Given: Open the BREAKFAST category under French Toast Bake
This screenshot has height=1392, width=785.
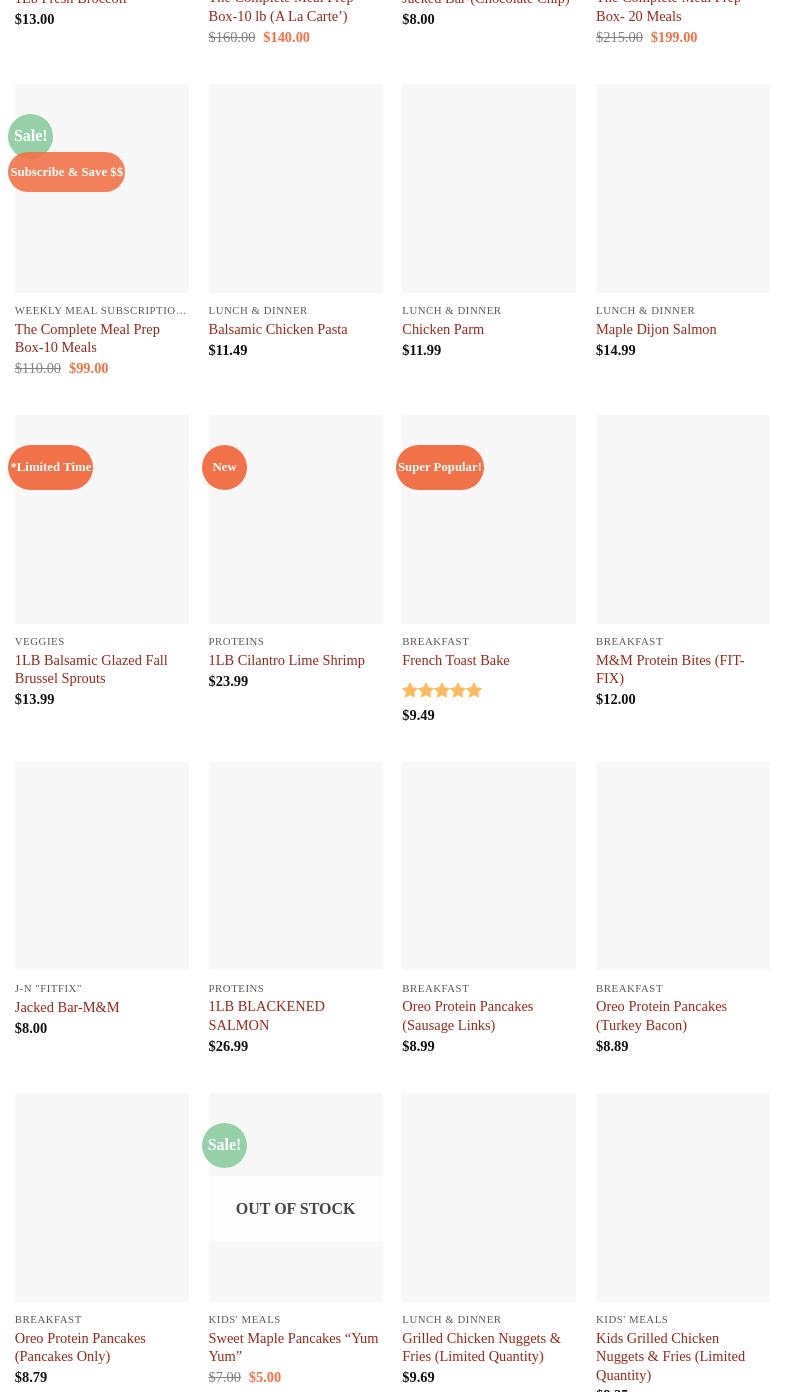Looking at the screenshot, I should [x=435, y=641].
